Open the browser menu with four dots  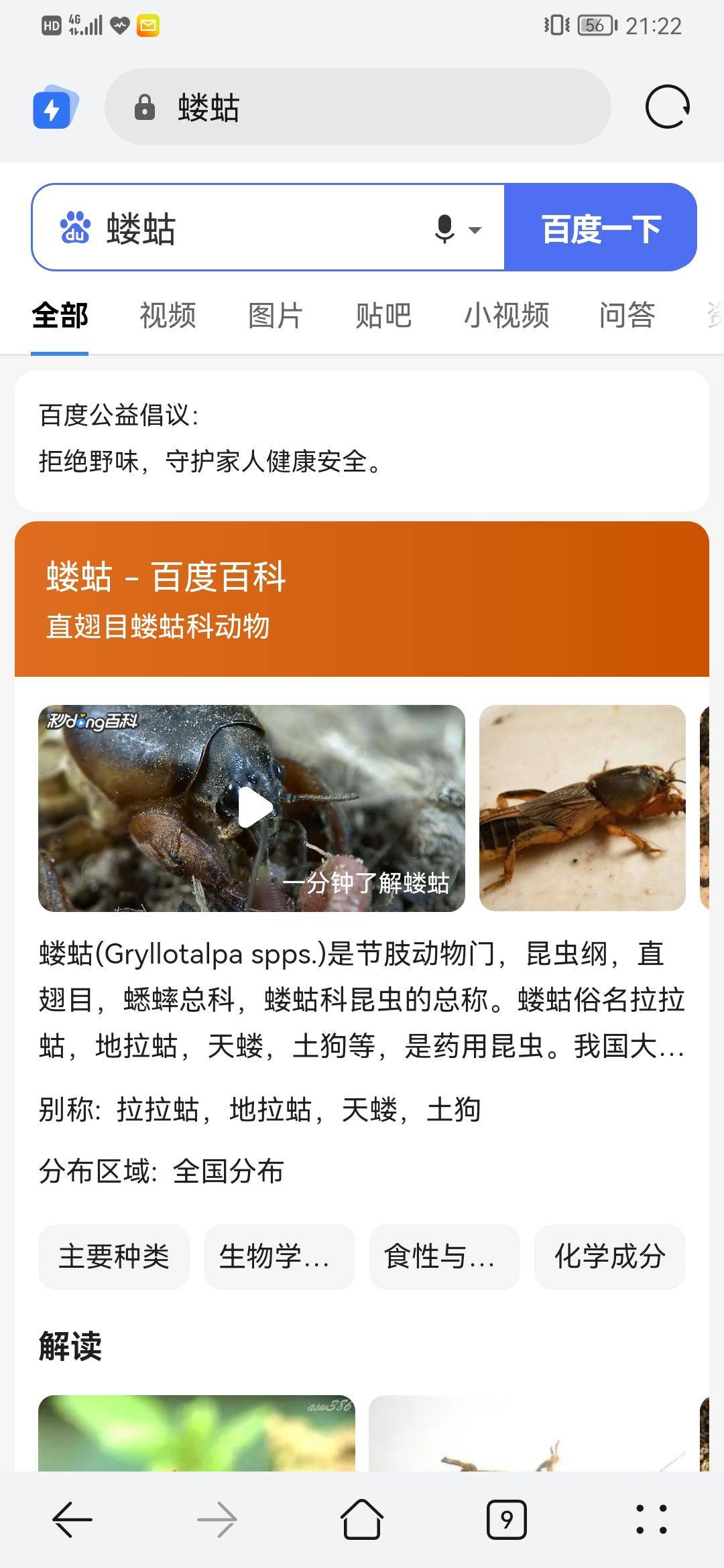coord(651,1520)
